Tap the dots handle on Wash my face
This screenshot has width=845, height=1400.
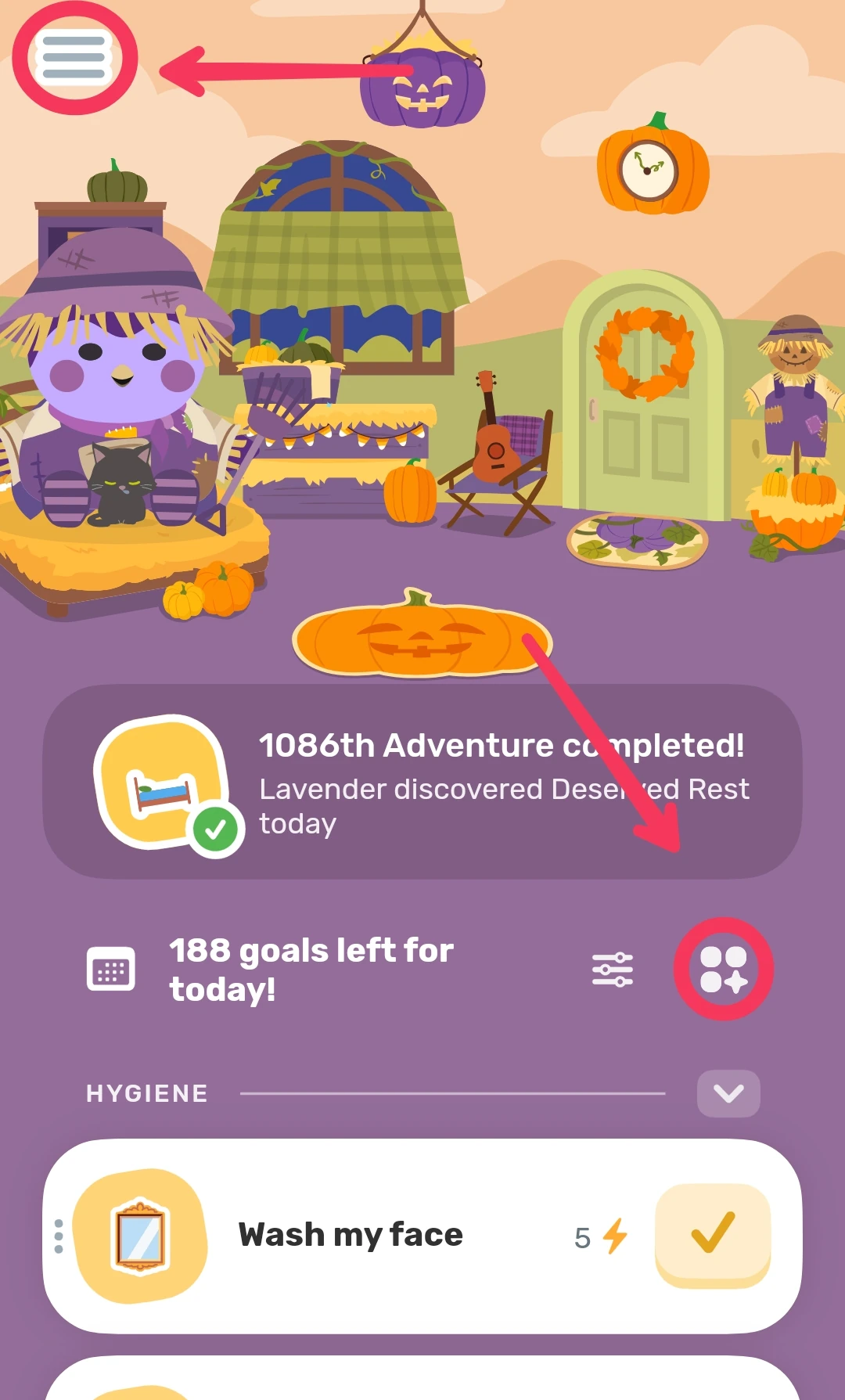[x=59, y=1236]
